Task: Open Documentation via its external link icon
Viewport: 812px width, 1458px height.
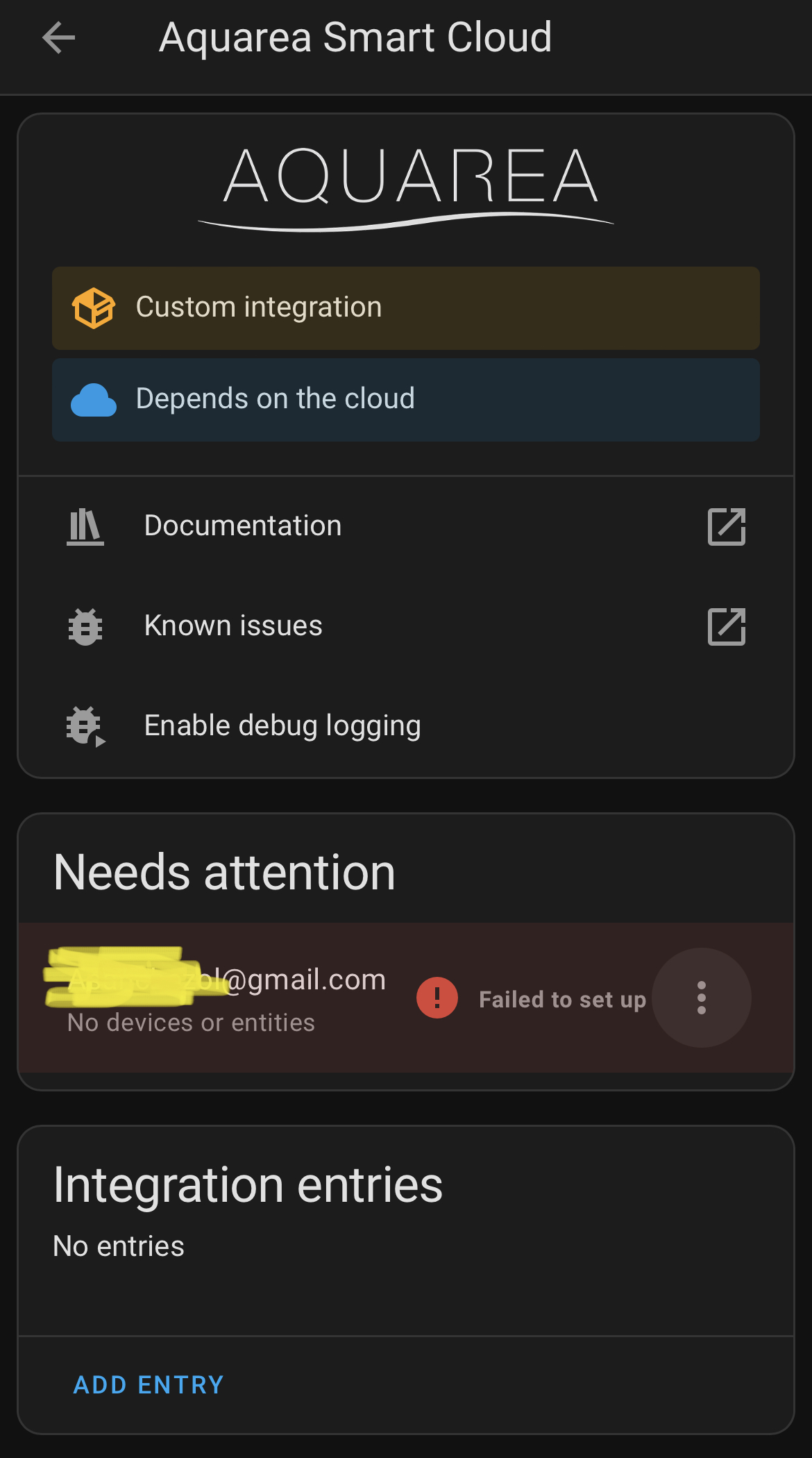Action: (726, 526)
